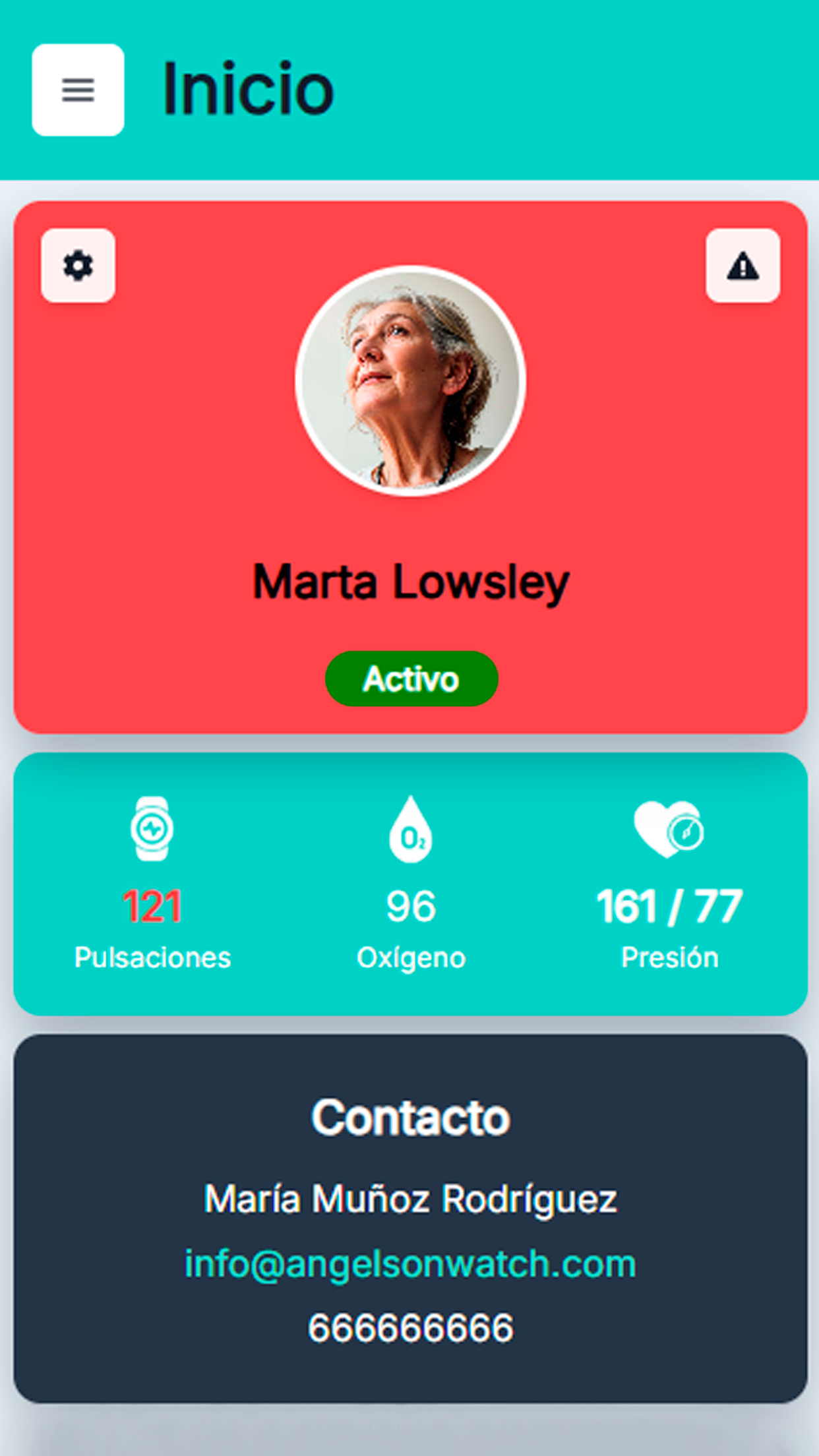The image size is (819, 1456).
Task: Open the alert warning triangle
Action: coord(743,266)
